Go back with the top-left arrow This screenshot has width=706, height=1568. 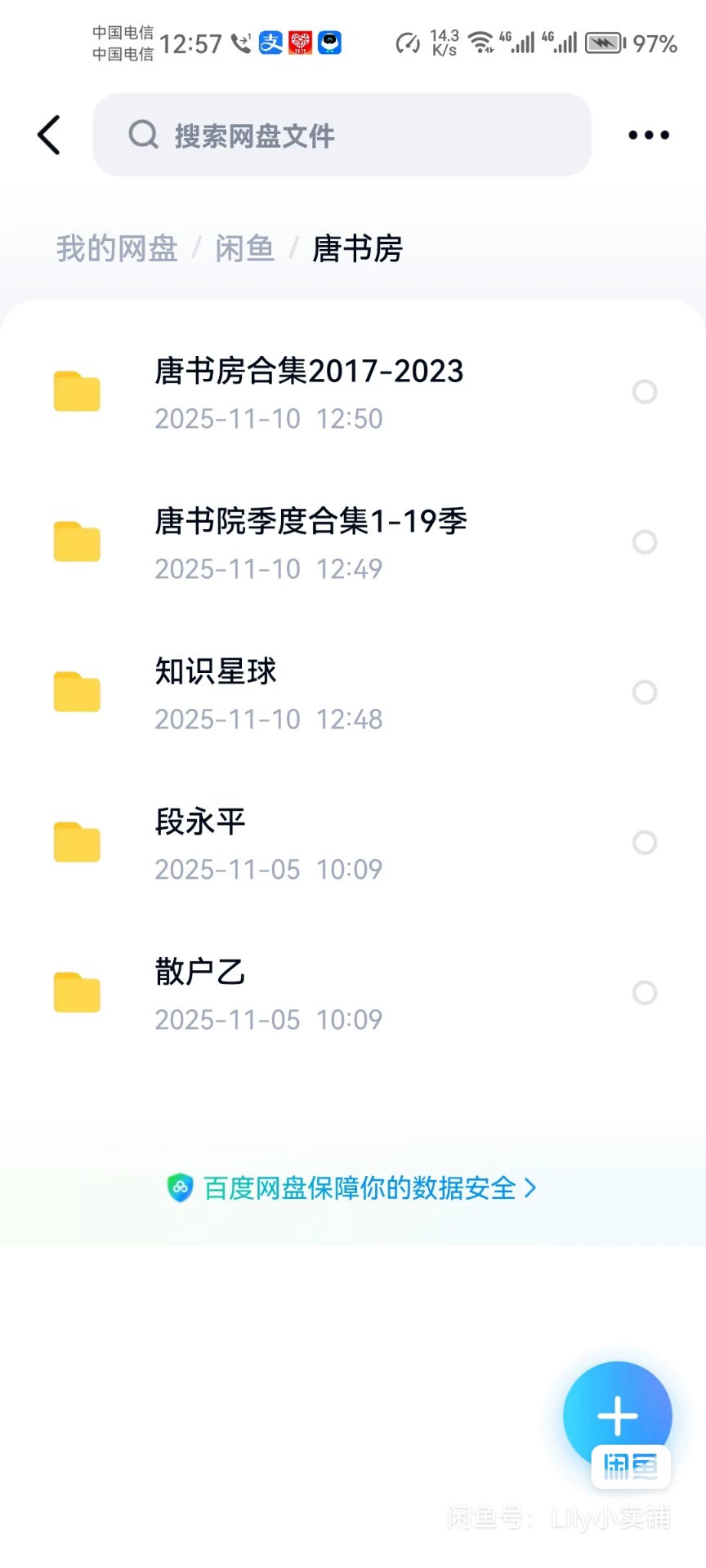(x=49, y=135)
